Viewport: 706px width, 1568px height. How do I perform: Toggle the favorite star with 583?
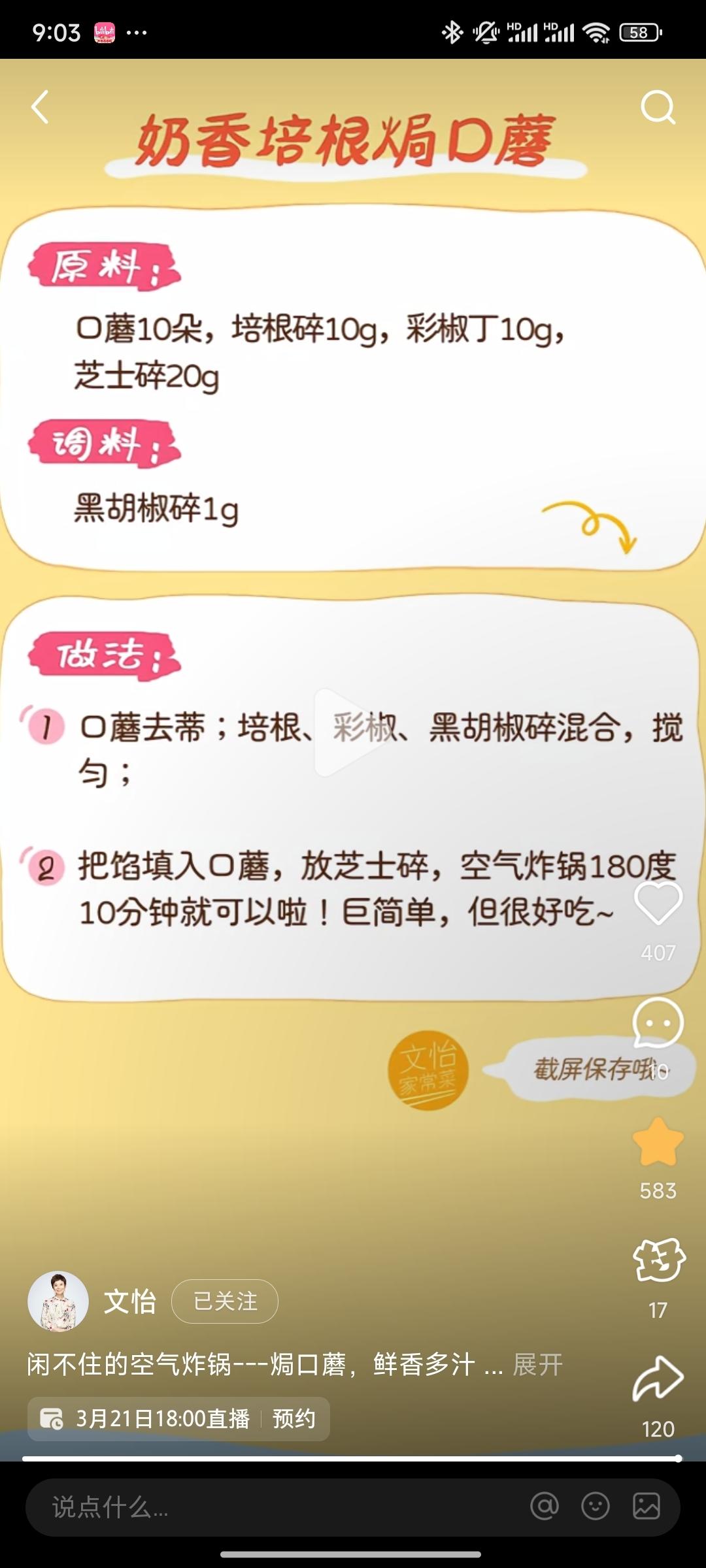pos(658,1143)
